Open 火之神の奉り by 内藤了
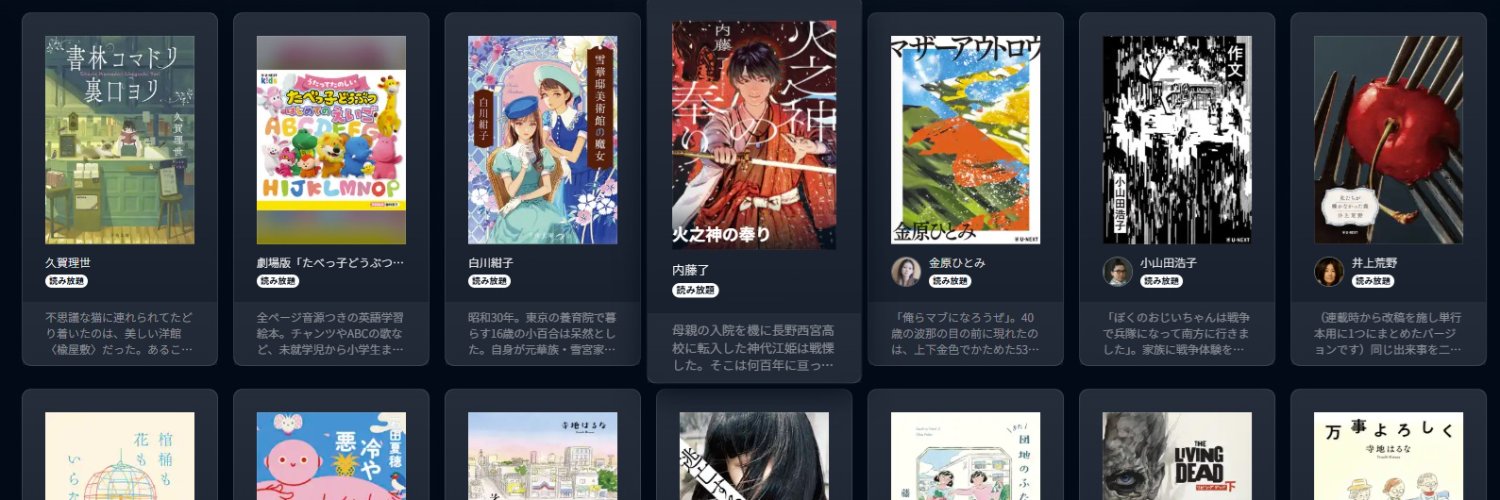1500x500 pixels. coord(754,135)
